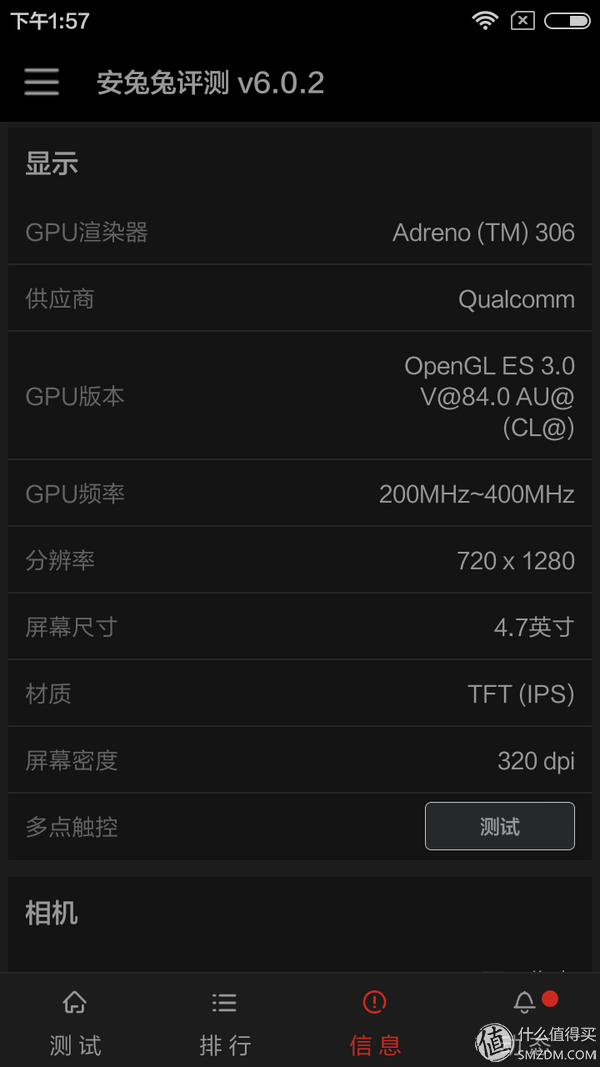
Task: Open the bell notifications tab
Action: (x=524, y=1021)
